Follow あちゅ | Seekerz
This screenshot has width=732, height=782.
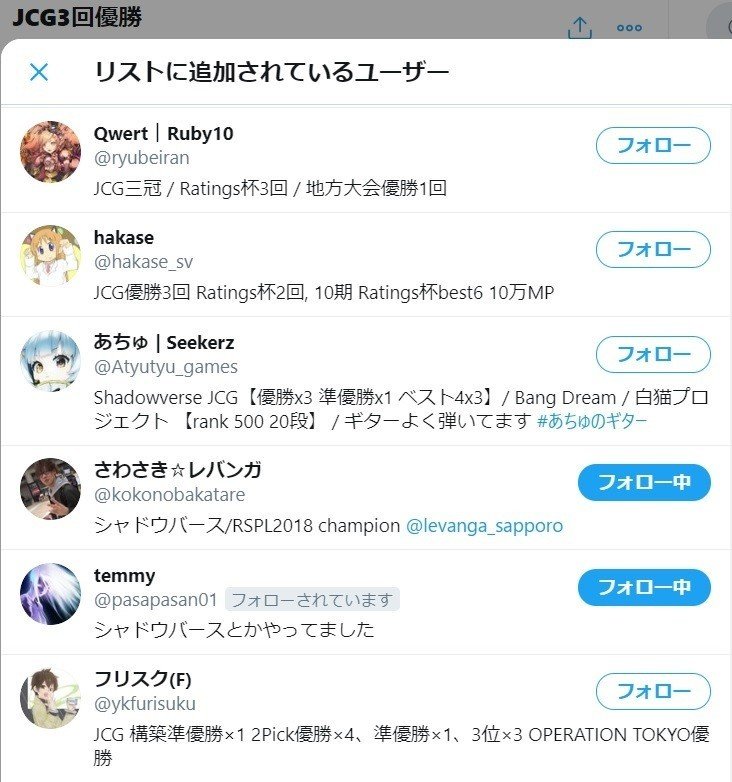click(653, 354)
